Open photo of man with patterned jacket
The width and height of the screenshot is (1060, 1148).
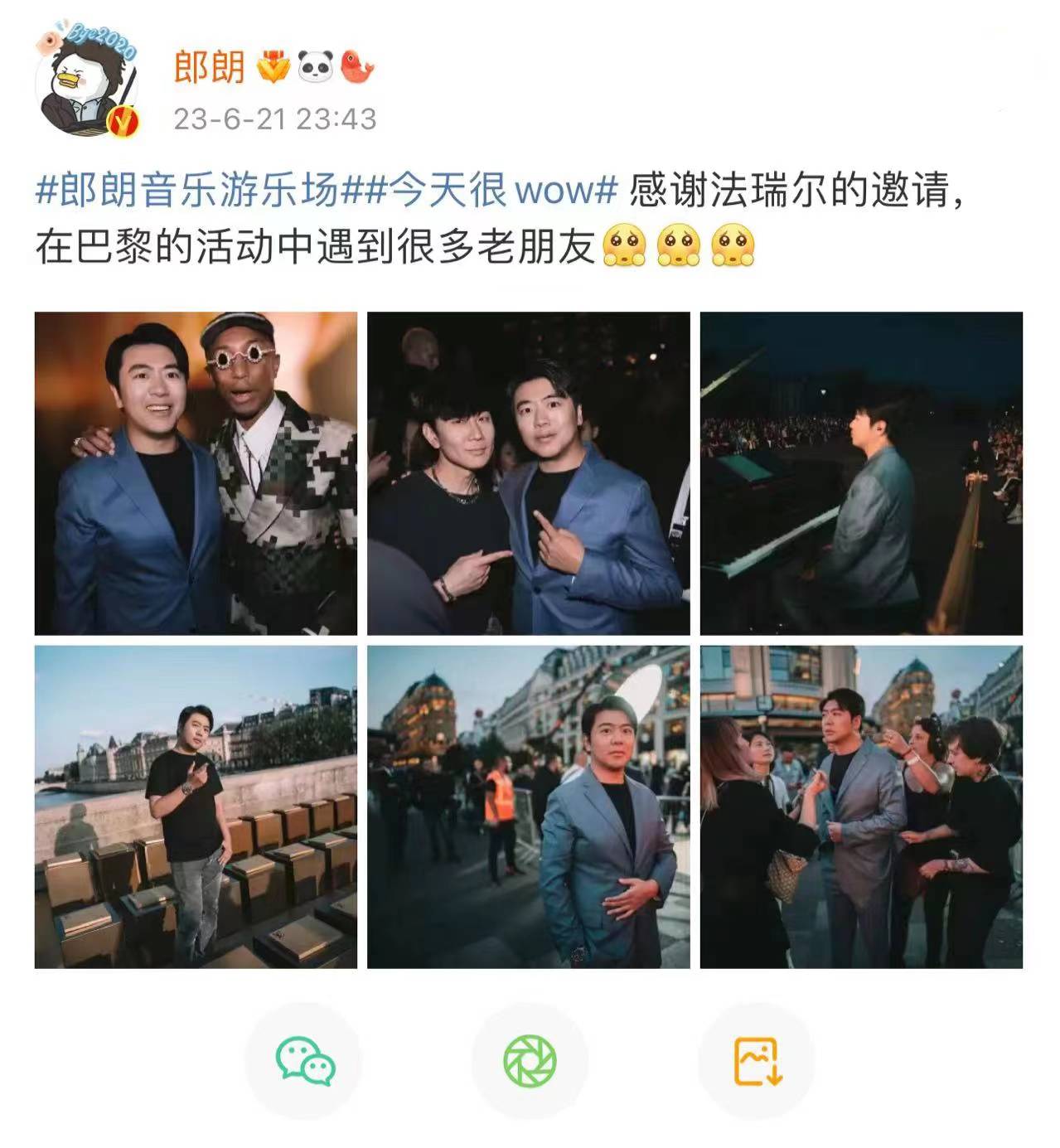coord(196,473)
